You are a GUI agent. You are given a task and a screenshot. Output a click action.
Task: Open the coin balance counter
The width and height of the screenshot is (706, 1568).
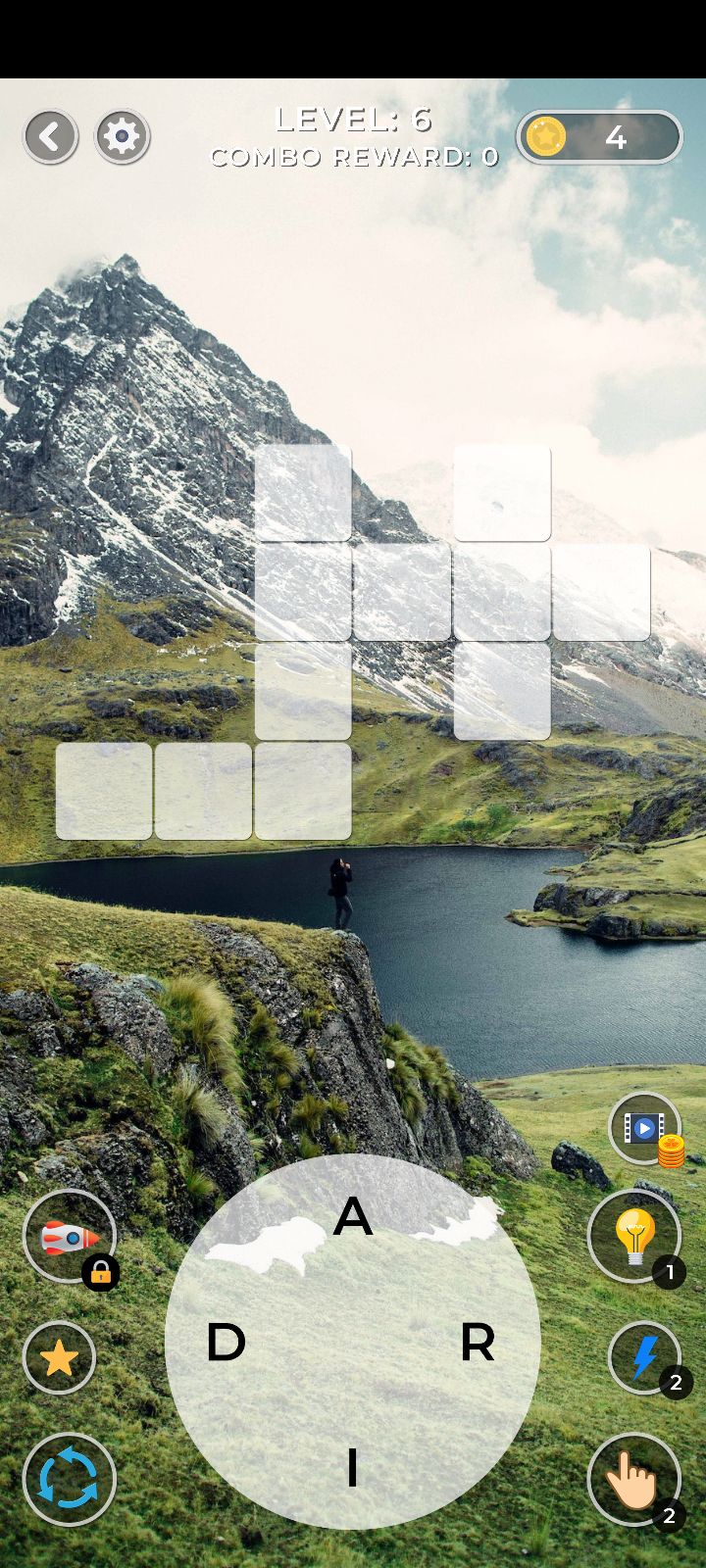point(599,137)
